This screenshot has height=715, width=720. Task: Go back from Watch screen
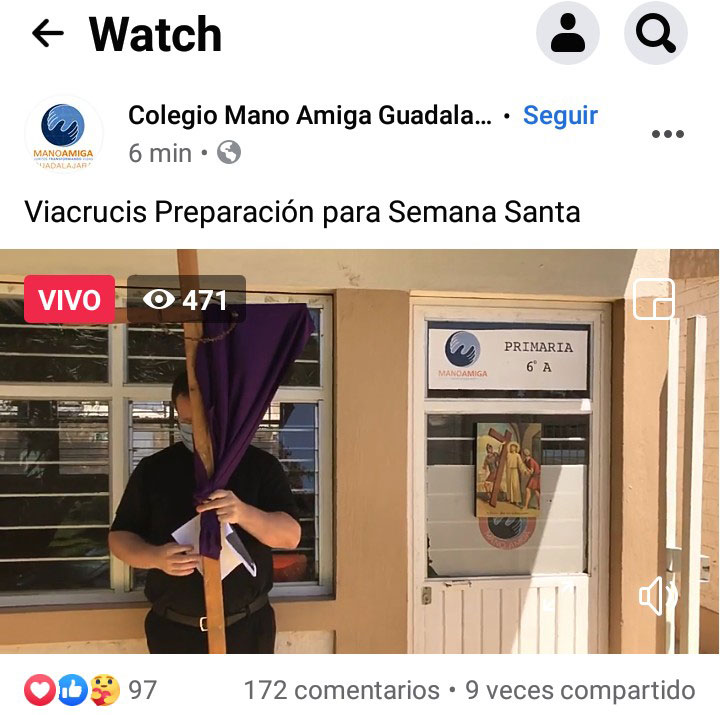click(x=48, y=34)
